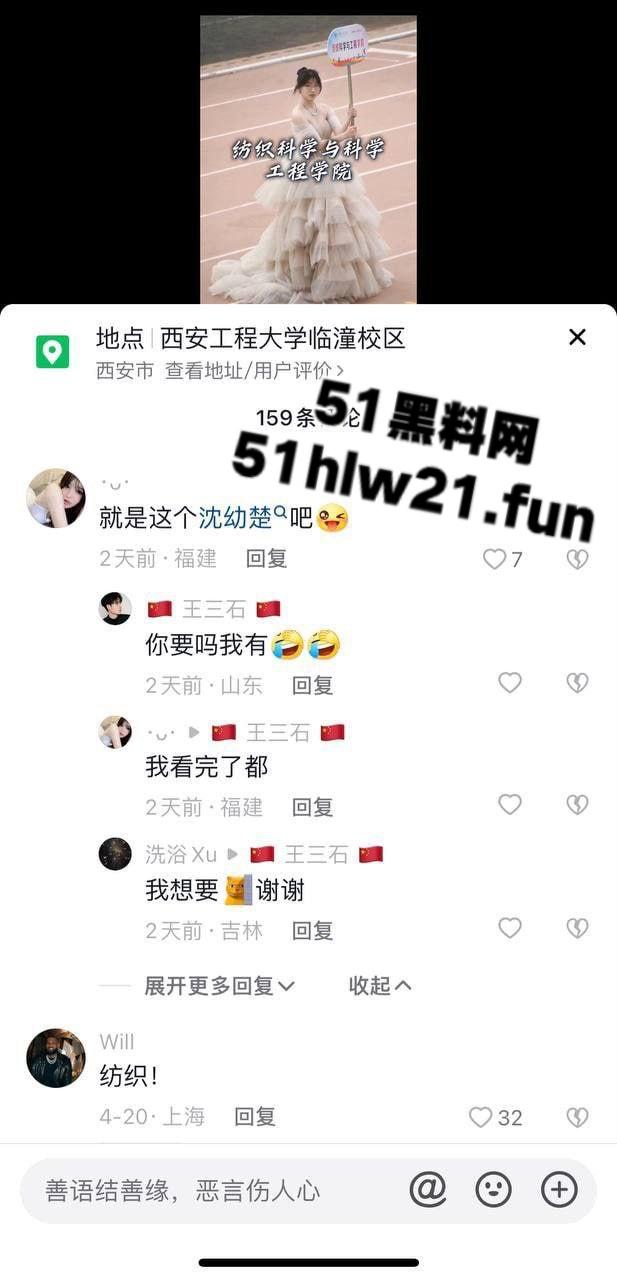Like 王三石's reply 你要吗我有
Image resolution: width=617 pixels, height=1280 pixels.
point(510,683)
